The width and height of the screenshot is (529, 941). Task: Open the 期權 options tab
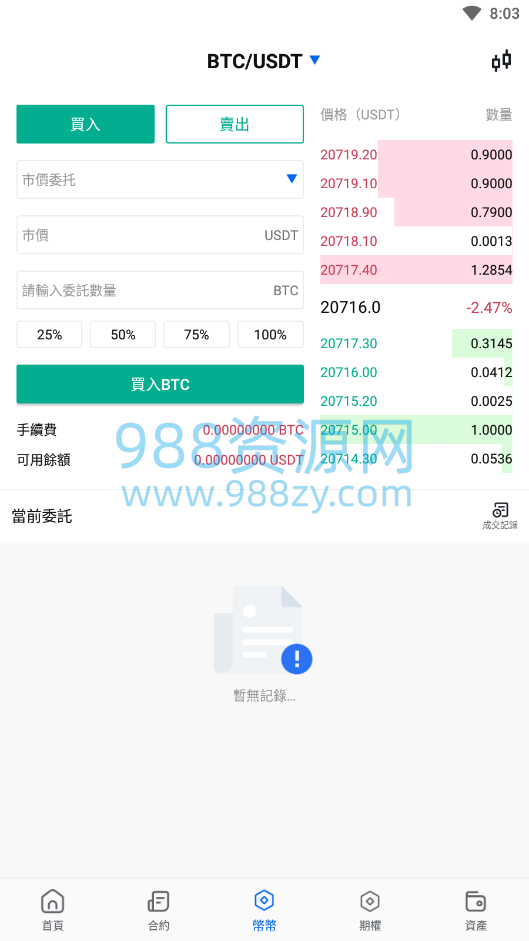pos(370,910)
